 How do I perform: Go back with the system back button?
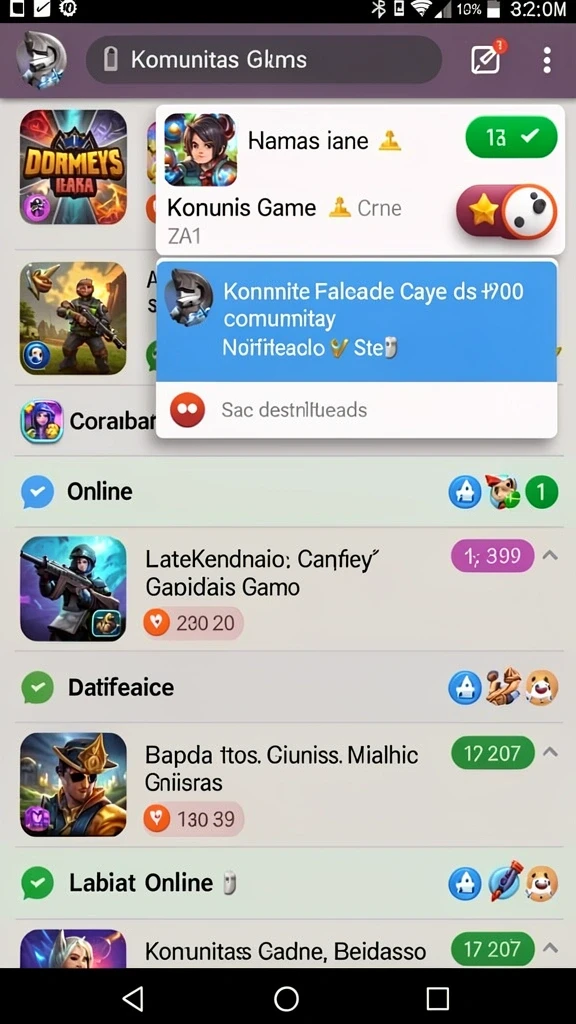(133, 999)
